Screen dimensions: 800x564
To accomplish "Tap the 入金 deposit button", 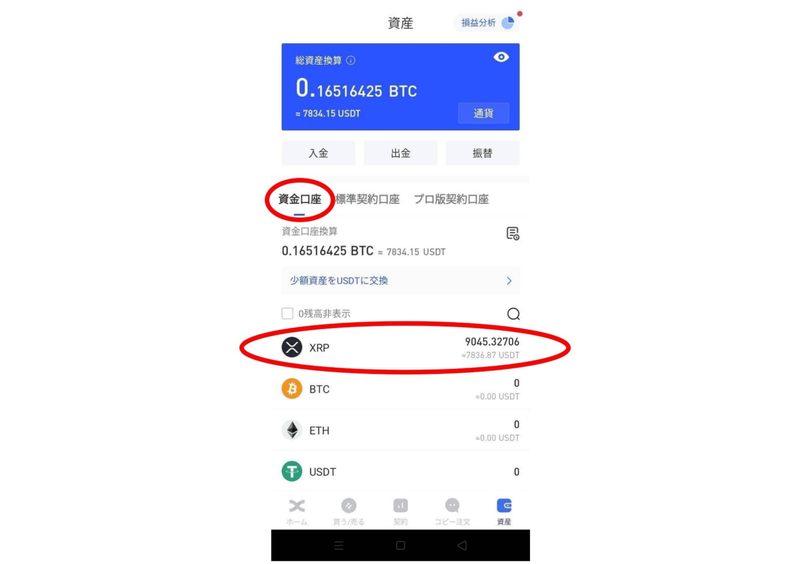I will [318, 153].
